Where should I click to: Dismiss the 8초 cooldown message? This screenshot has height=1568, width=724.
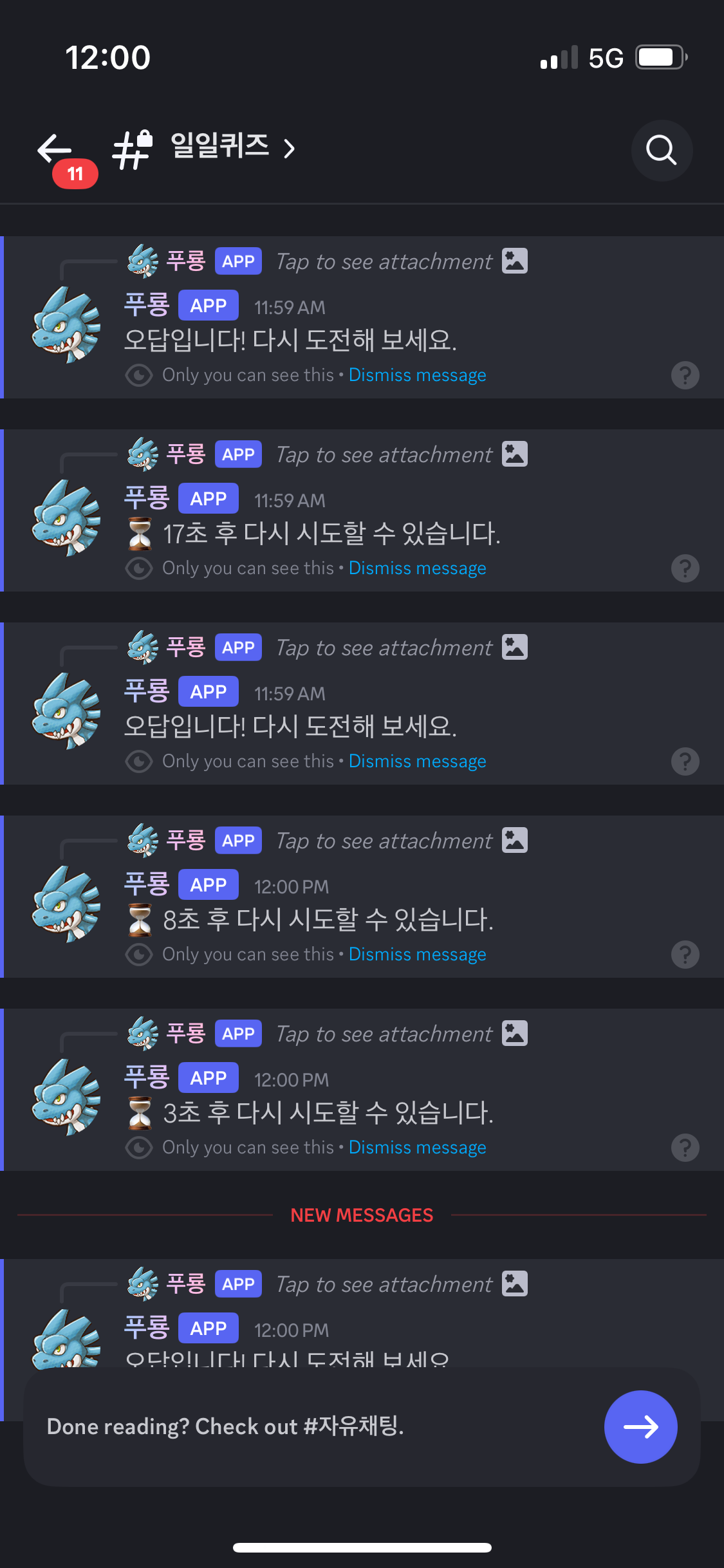pos(417,955)
